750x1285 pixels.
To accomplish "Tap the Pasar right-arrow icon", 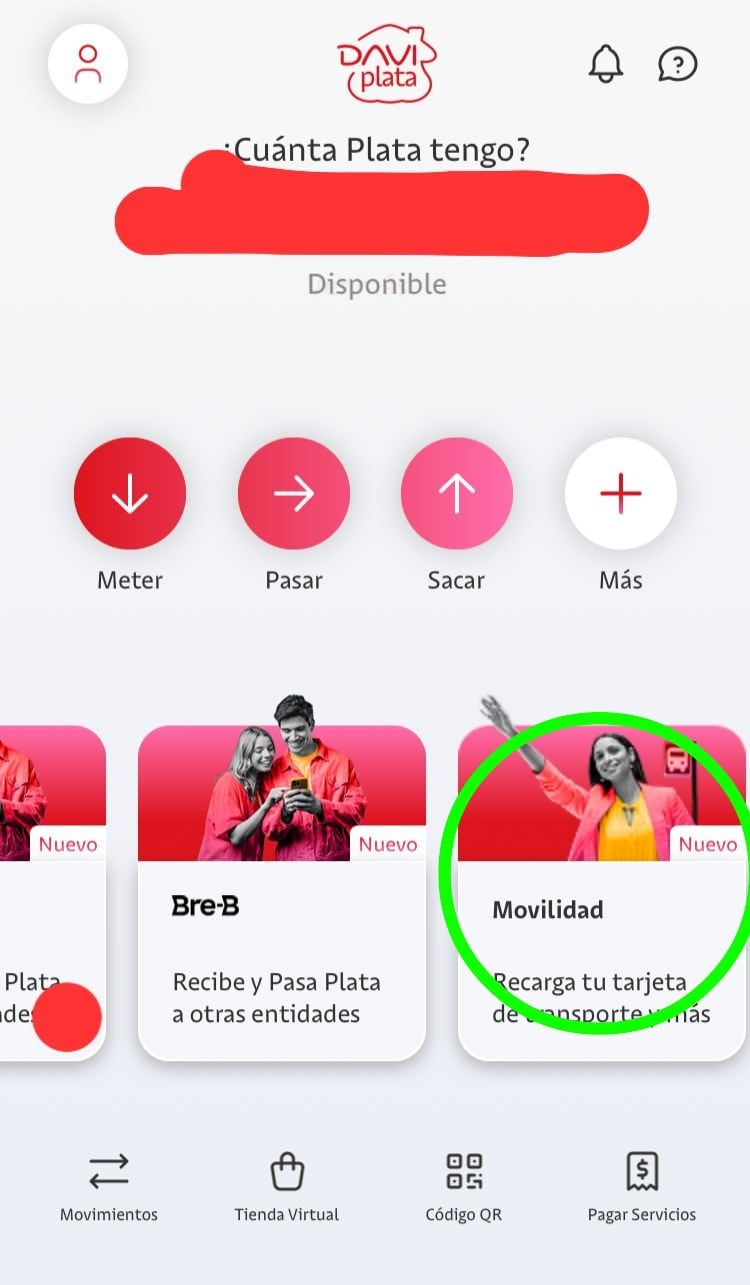I will tap(293, 492).
